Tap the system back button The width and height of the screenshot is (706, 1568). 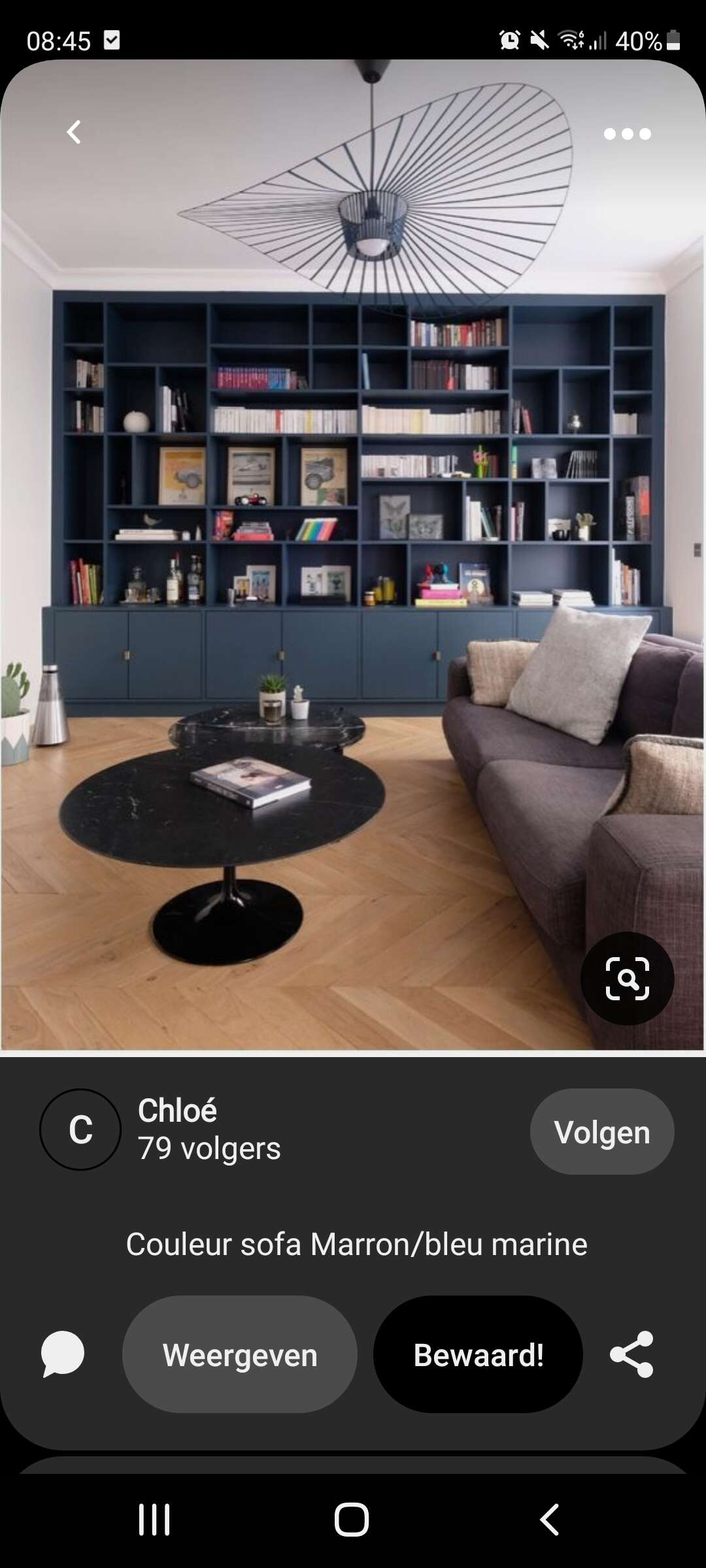550,1520
